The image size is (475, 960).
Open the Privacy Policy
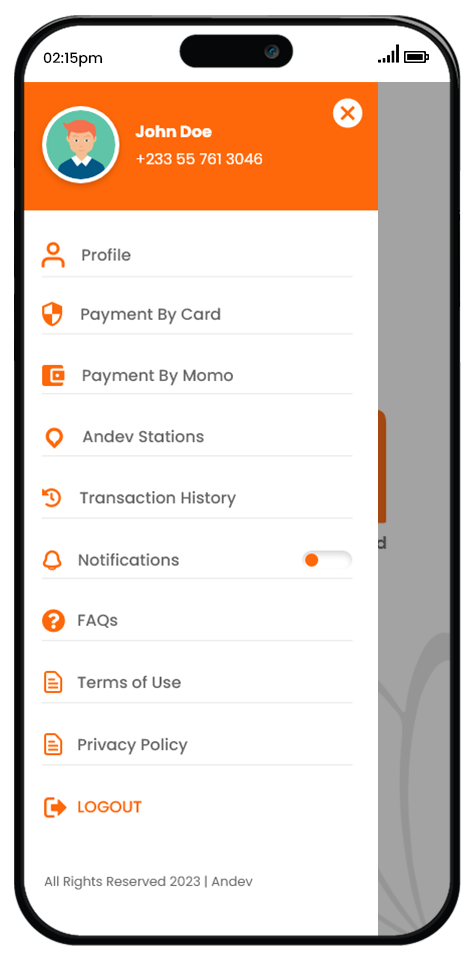pos(197,745)
